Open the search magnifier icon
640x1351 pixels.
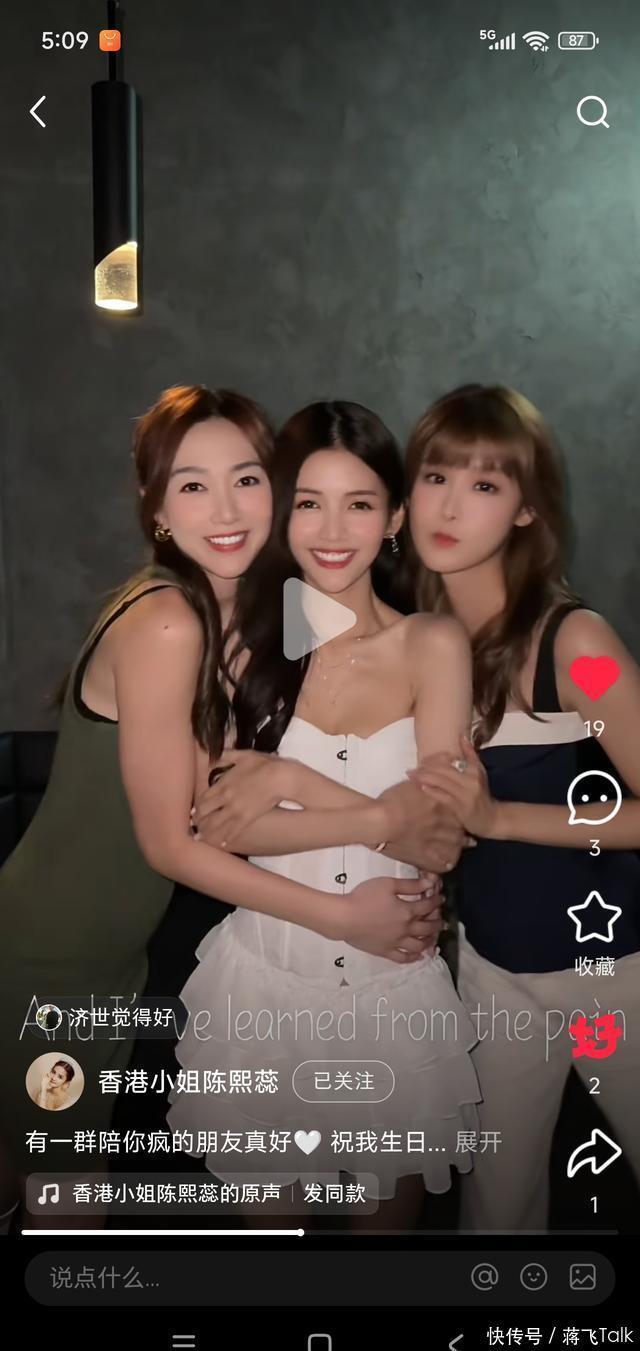click(x=593, y=112)
